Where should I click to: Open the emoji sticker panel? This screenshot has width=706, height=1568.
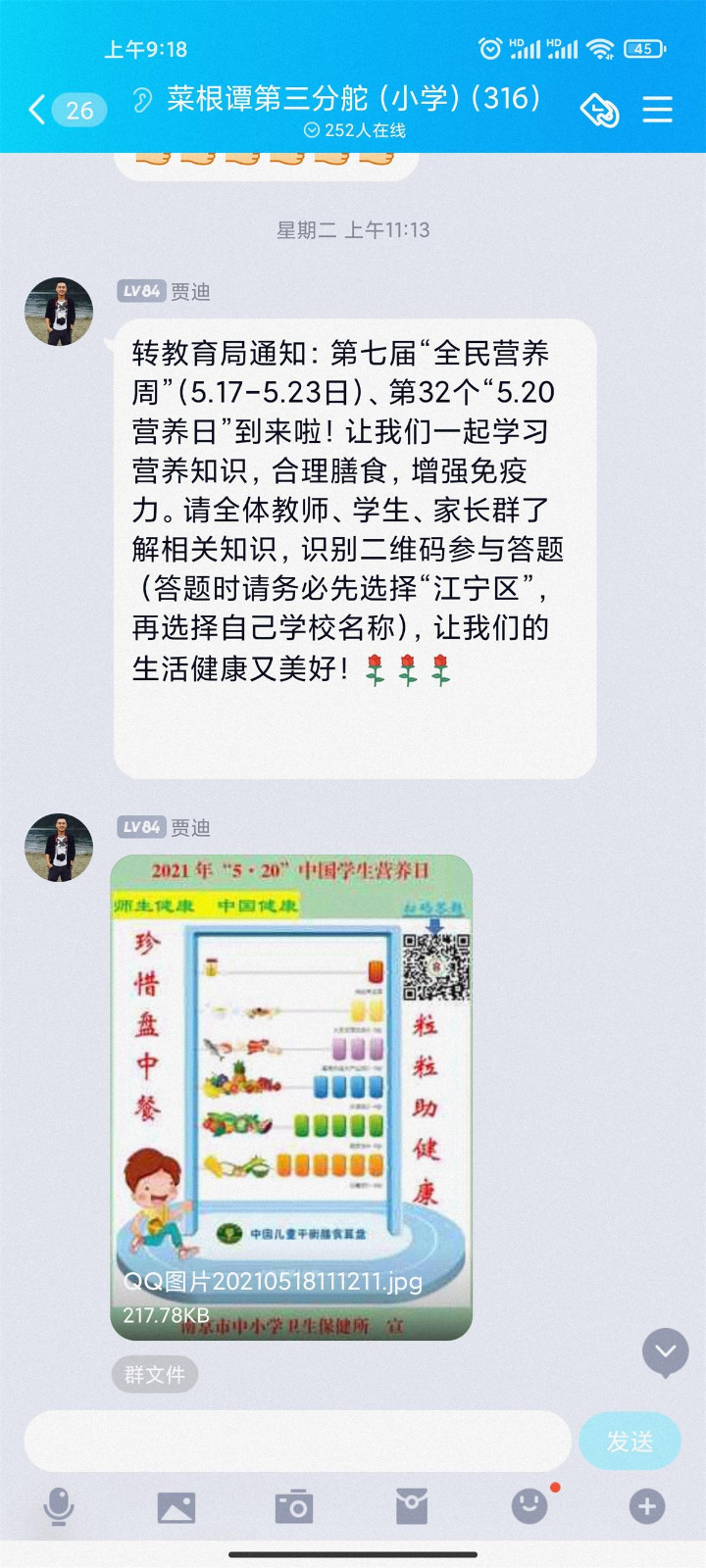(529, 1506)
